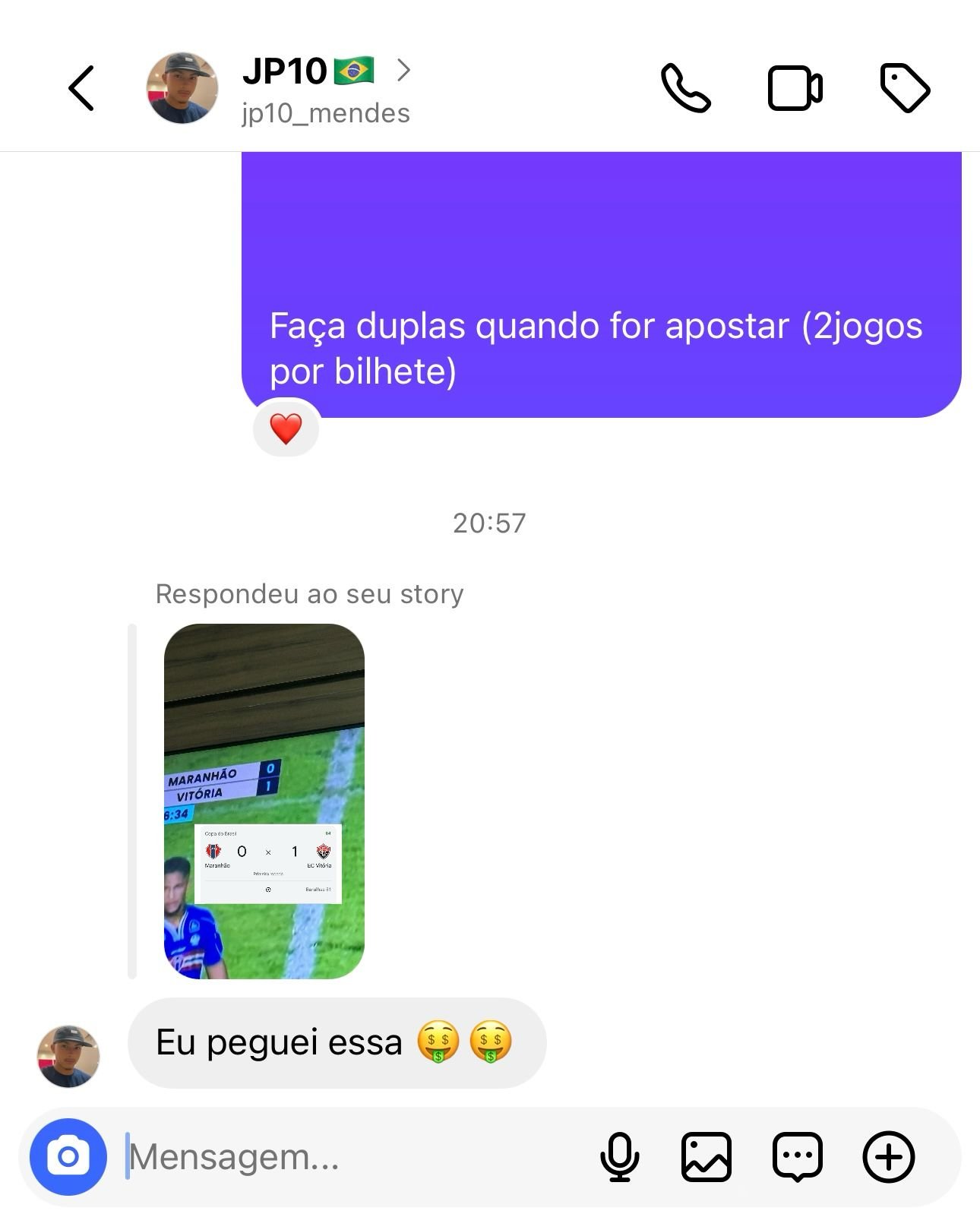980x1214 pixels.
Task: Open the replied story thumbnail
Action: pyautogui.click(x=264, y=801)
